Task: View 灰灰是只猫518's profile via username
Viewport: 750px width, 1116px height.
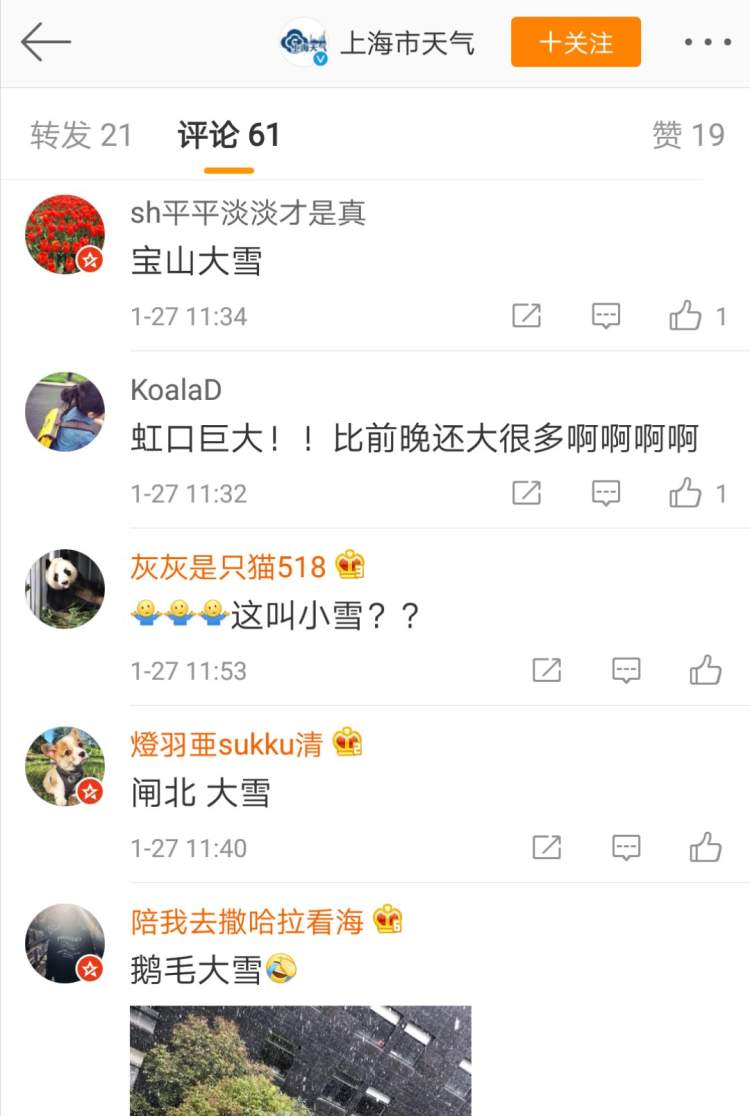Action: click(228, 567)
